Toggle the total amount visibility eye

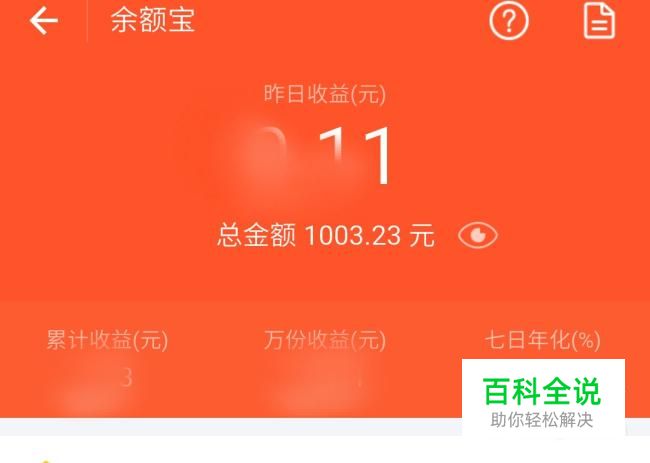[x=477, y=236]
